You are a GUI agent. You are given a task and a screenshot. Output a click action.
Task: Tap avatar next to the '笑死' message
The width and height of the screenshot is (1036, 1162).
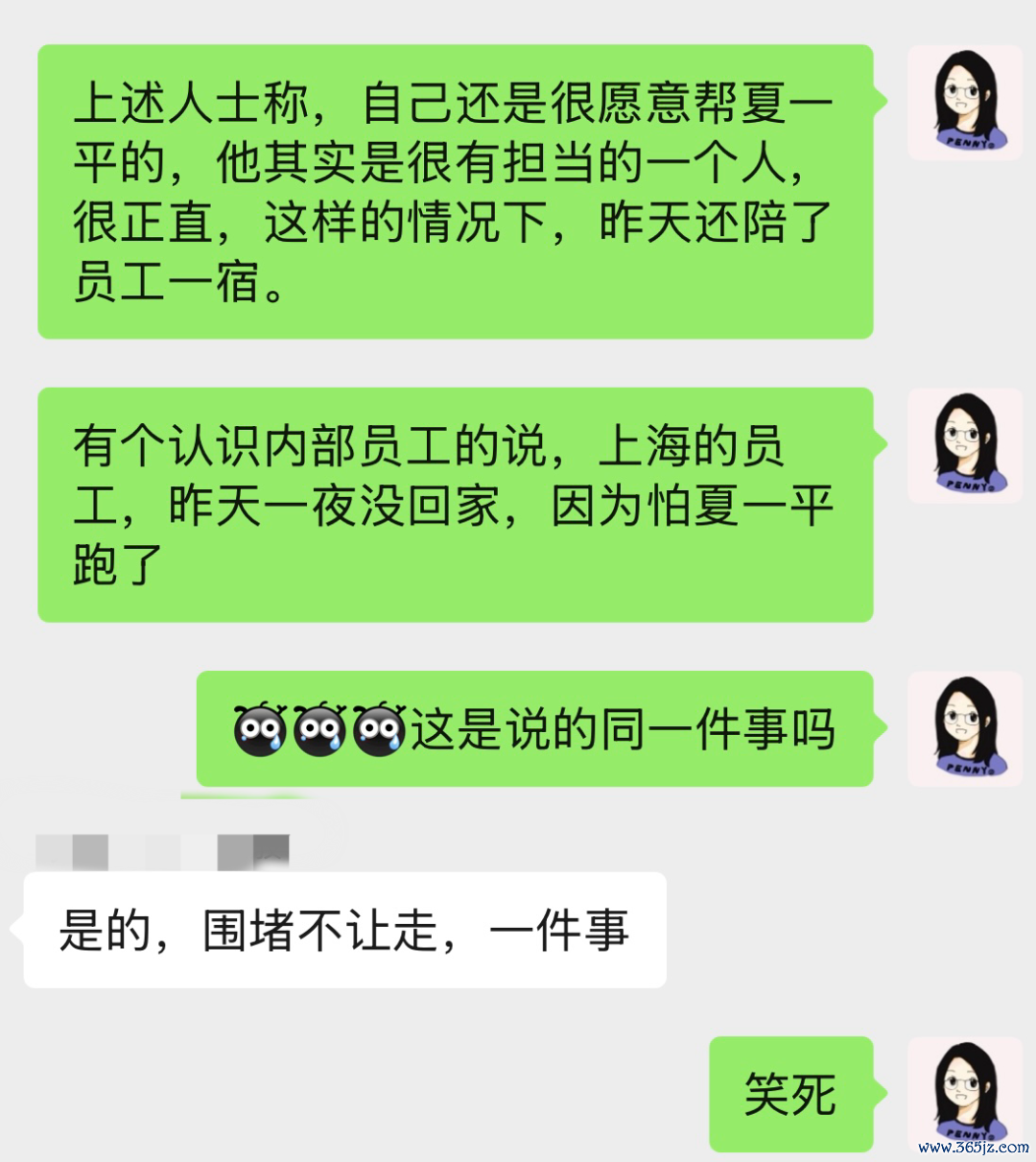tap(964, 1092)
